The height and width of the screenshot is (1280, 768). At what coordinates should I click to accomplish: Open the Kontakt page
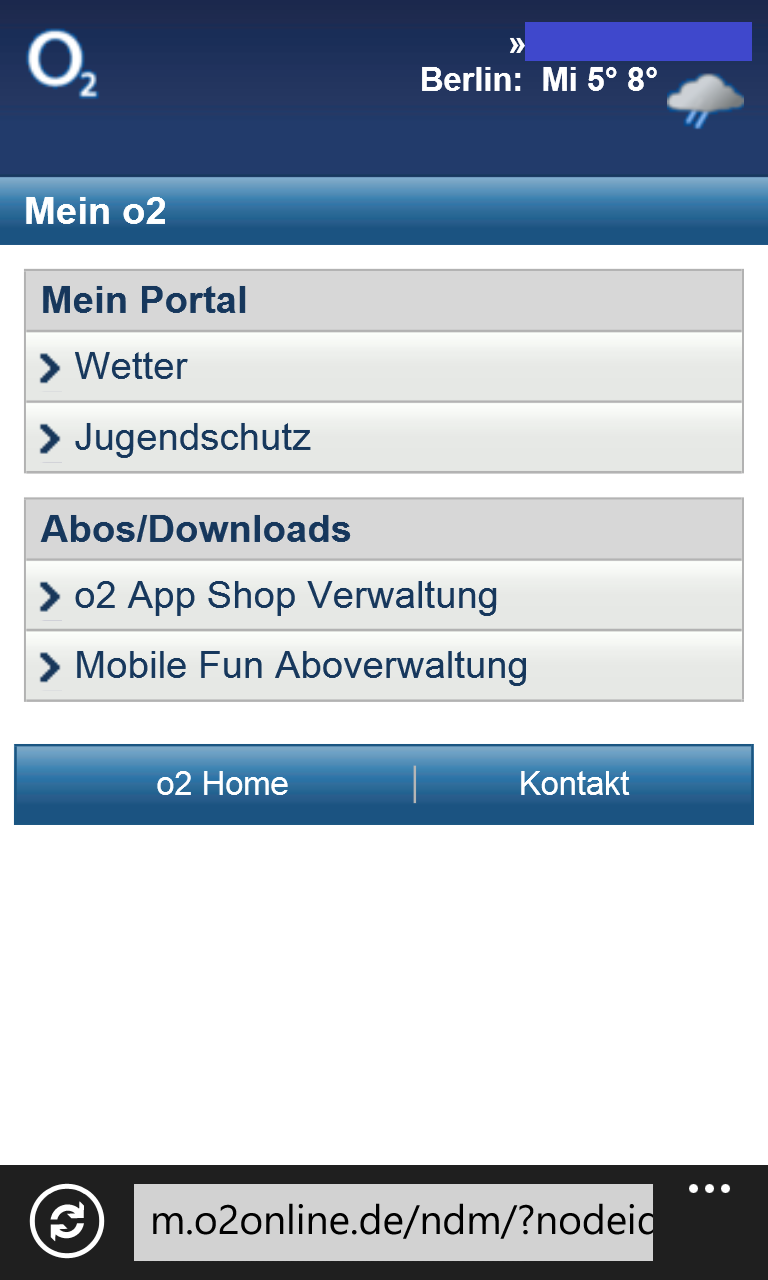coord(574,784)
